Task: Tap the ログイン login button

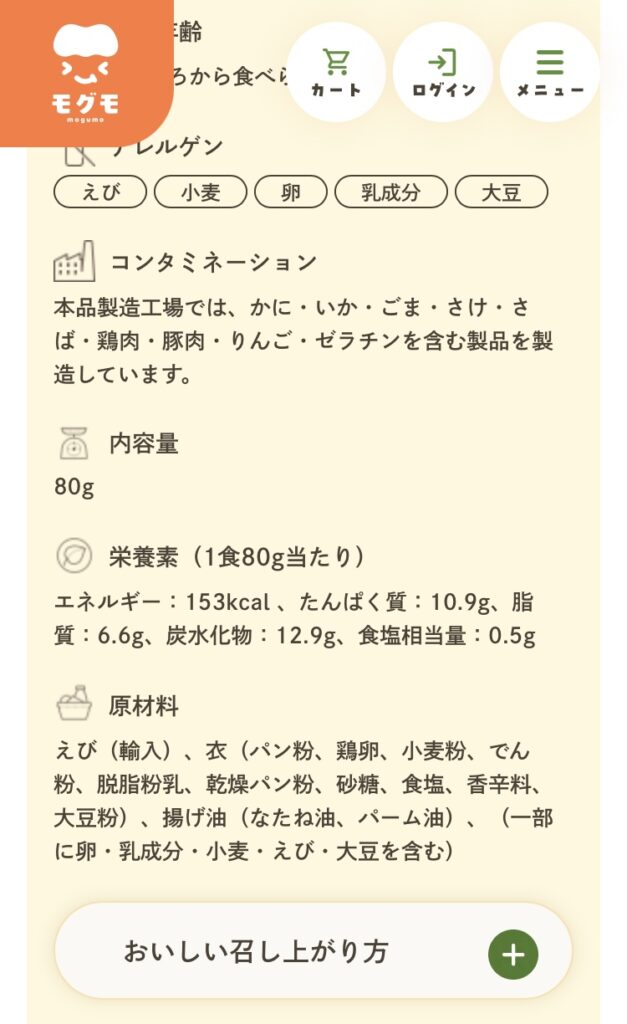Action: [x=442, y=71]
